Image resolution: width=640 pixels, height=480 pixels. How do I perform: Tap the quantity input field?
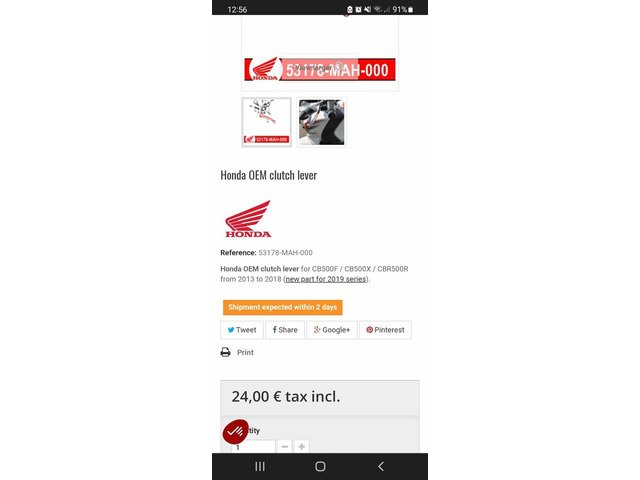point(254,446)
